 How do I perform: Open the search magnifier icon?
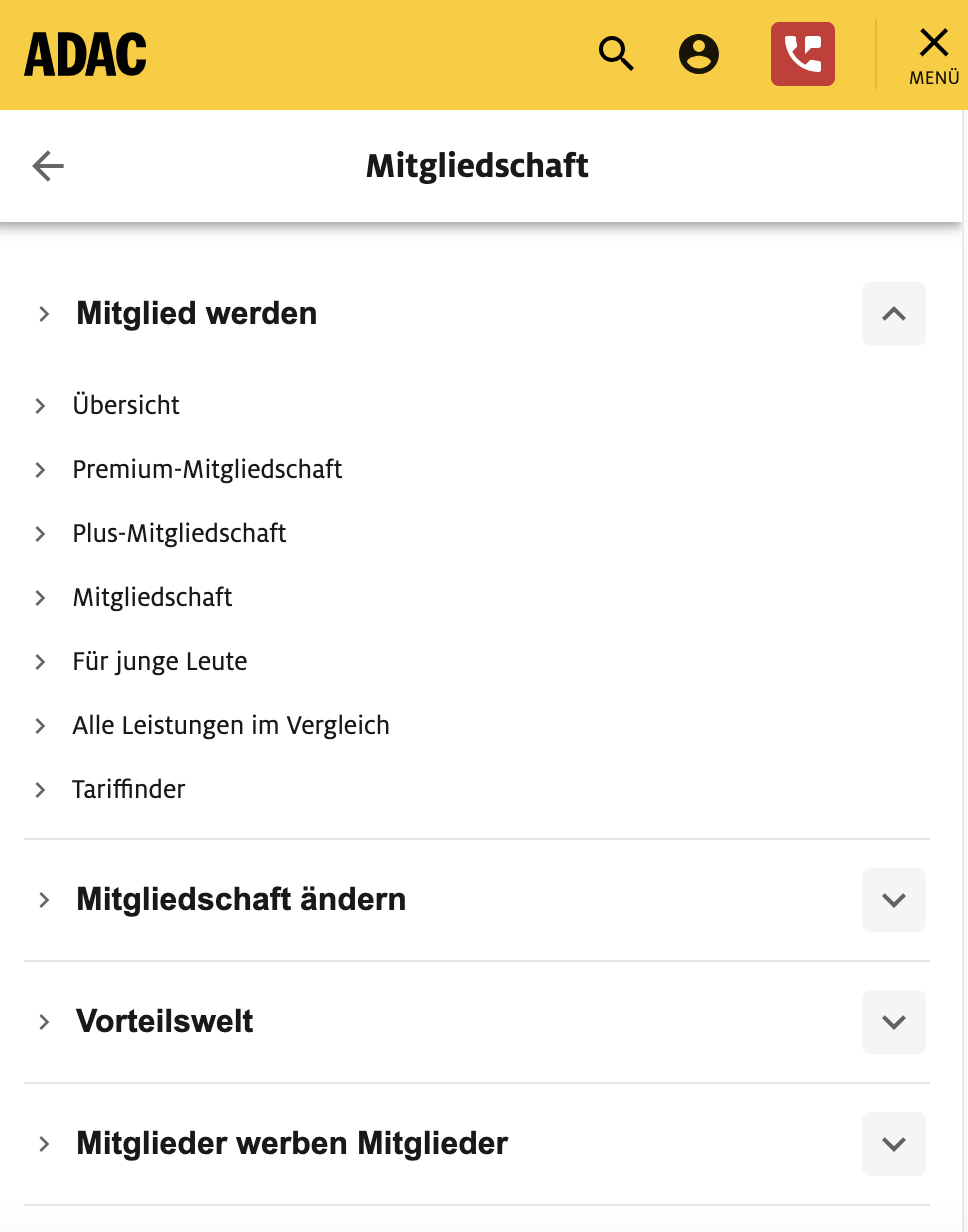click(616, 54)
